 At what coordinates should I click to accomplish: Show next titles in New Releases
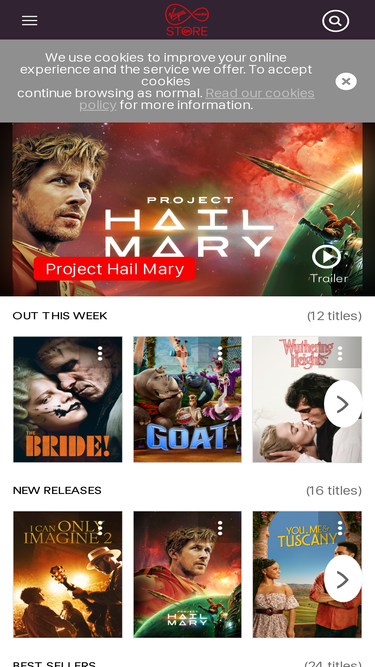343,579
